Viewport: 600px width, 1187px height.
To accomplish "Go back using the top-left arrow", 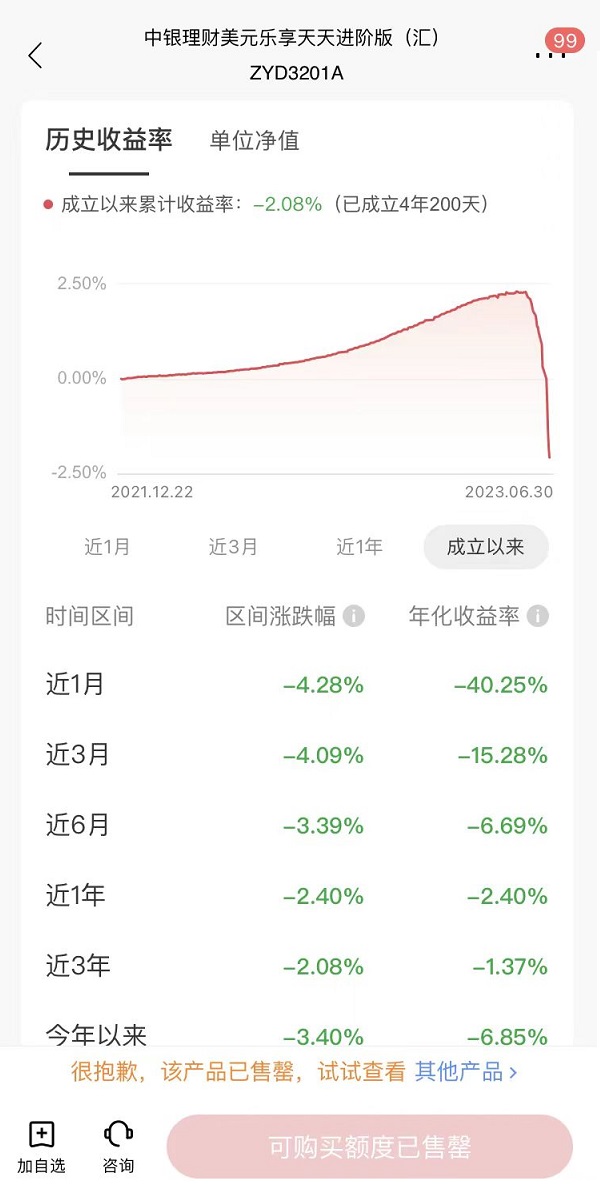I will [36, 55].
